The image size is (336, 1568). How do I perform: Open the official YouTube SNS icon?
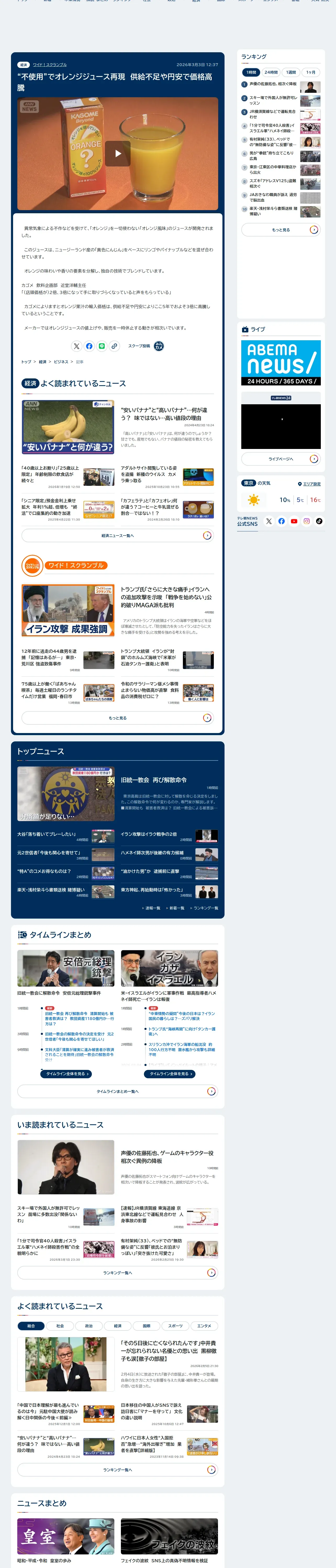click(294, 521)
